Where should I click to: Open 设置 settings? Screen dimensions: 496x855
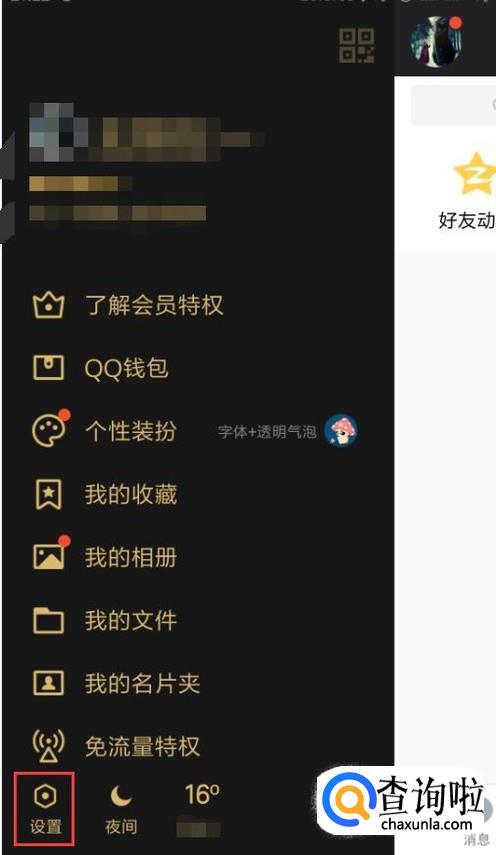click(x=45, y=810)
